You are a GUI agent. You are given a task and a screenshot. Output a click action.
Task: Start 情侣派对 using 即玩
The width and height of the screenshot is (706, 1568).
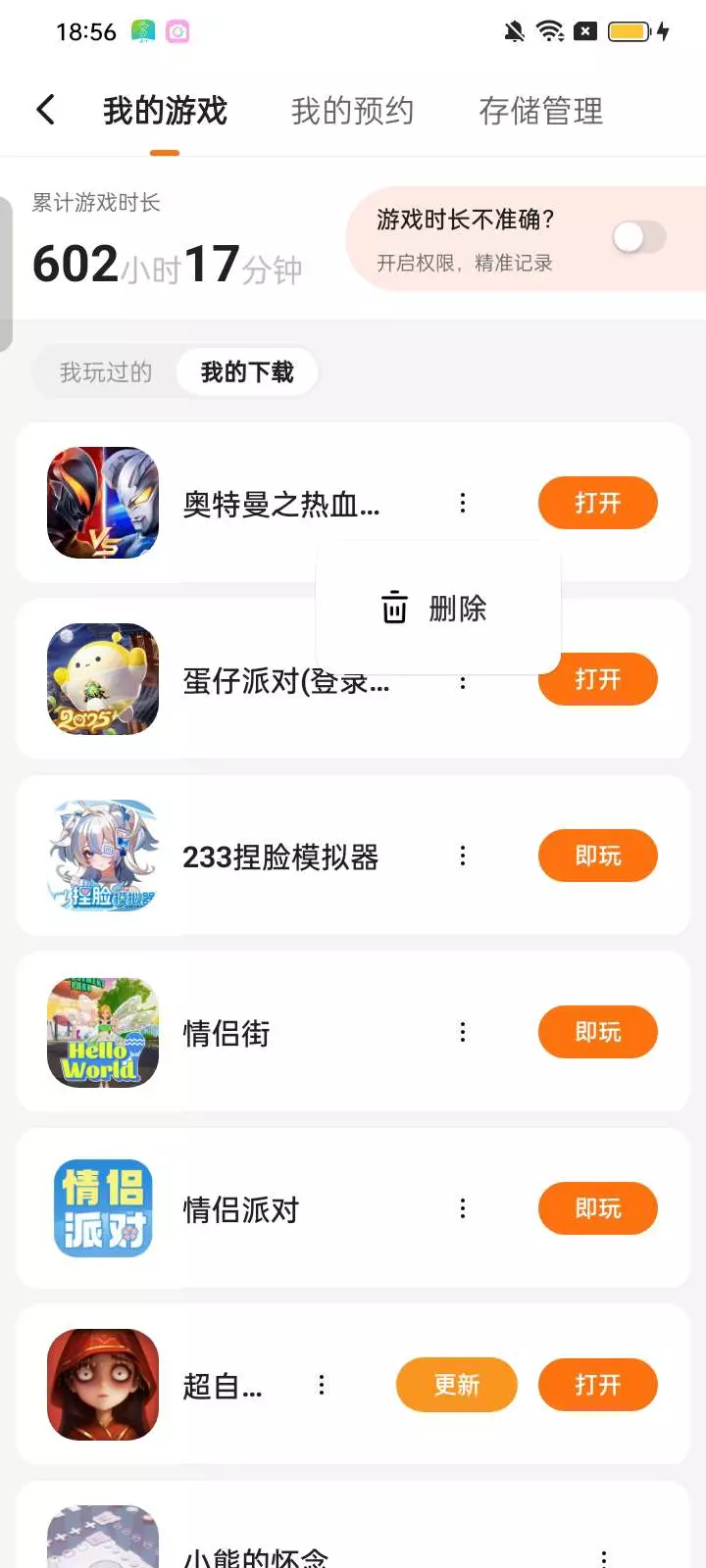[x=597, y=1208]
